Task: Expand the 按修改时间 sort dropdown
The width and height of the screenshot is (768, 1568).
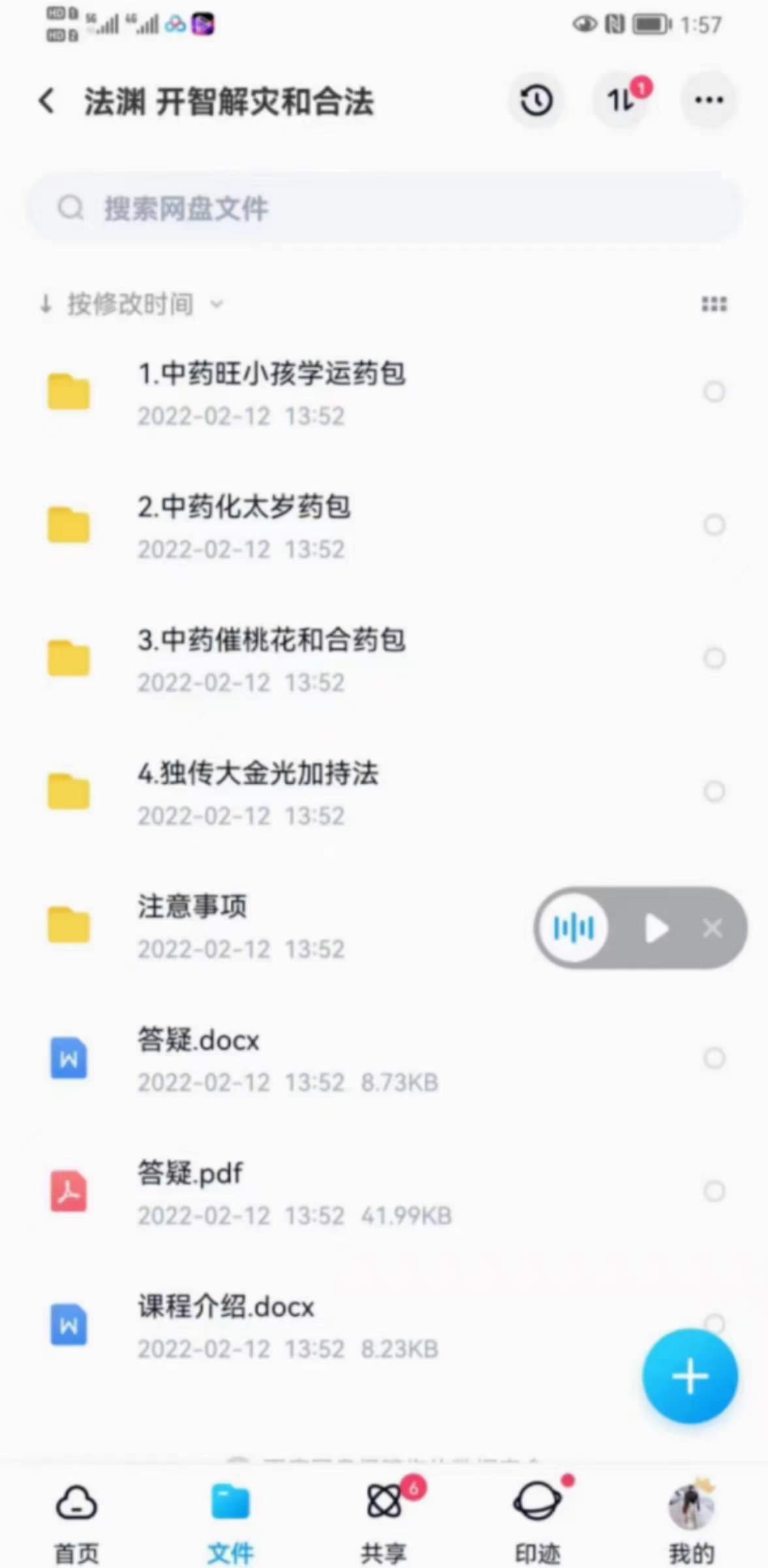Action: 131,303
